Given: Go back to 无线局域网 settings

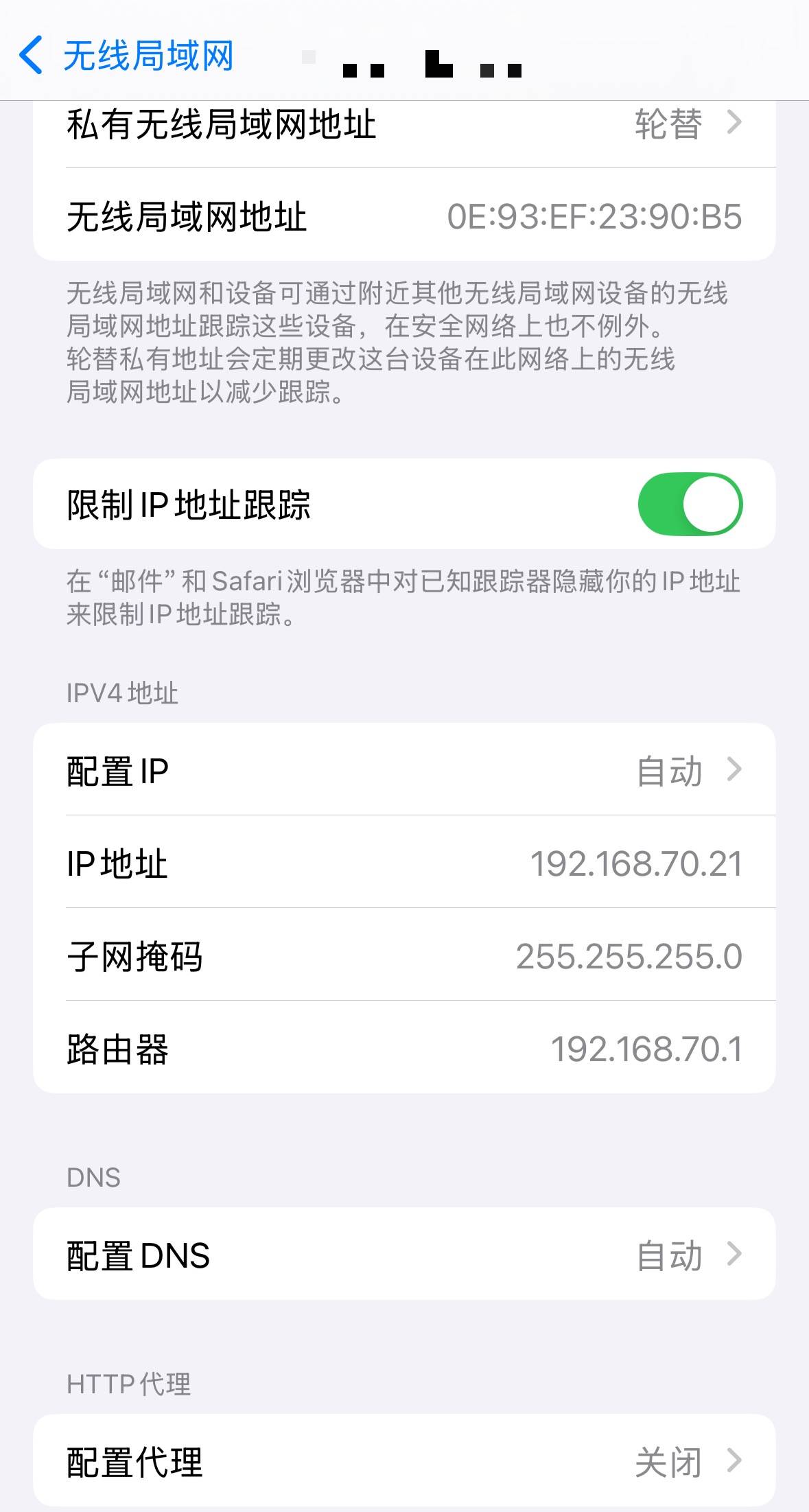Looking at the screenshot, I should [127, 56].
